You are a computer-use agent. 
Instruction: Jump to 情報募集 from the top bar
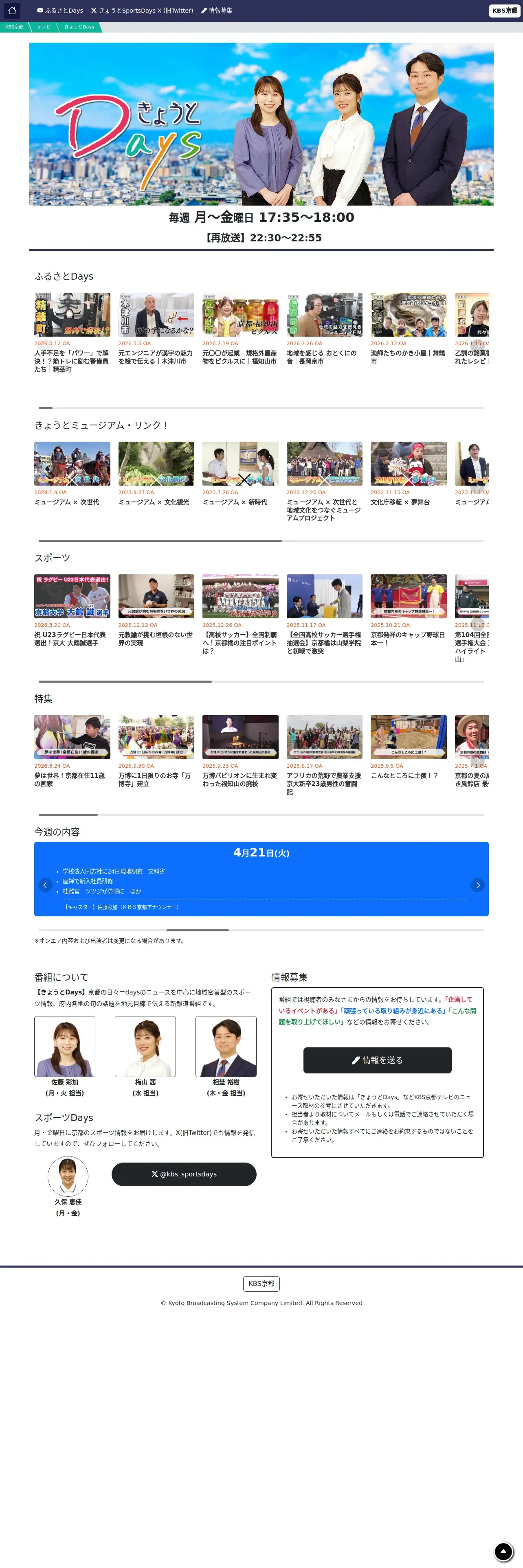pos(217,10)
